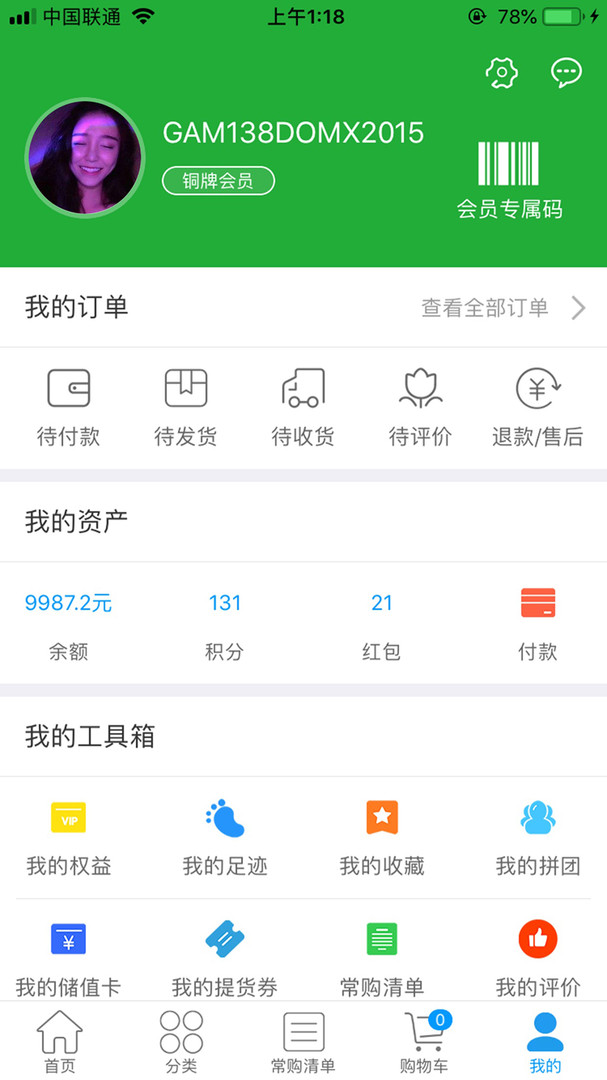
Task: Open 待付款 orders
Action: tap(69, 408)
